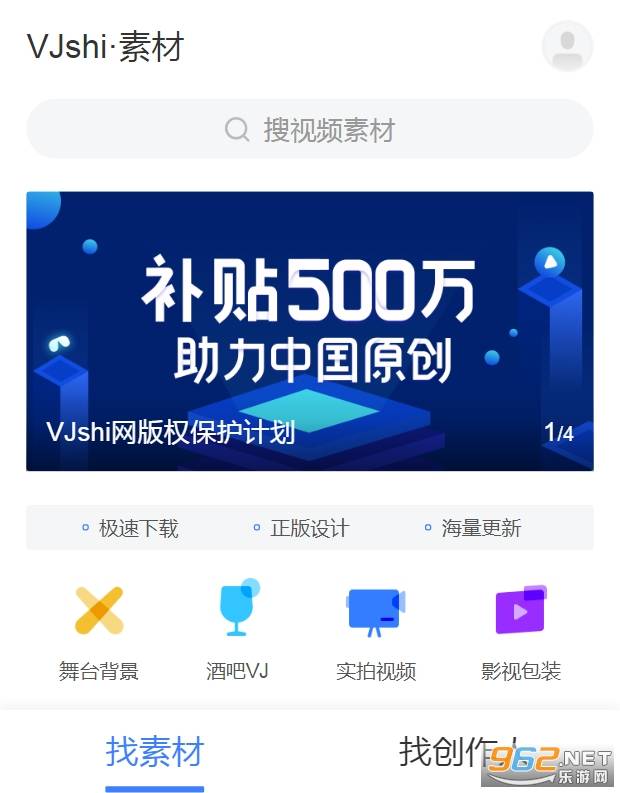Open the 舞台背景 category
Viewport: 620px width, 793px height.
point(98,632)
